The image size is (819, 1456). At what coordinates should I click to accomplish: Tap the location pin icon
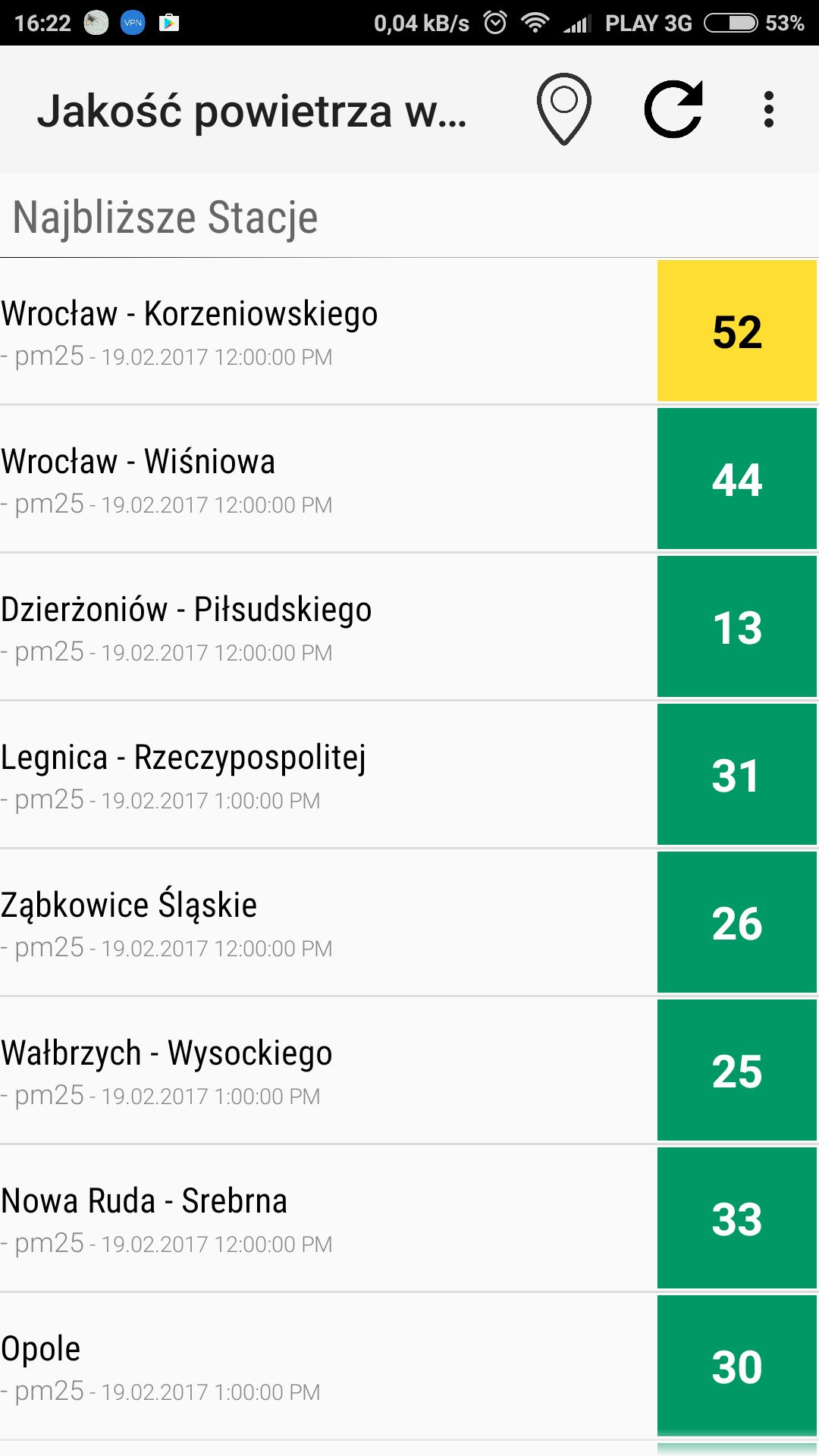(563, 109)
